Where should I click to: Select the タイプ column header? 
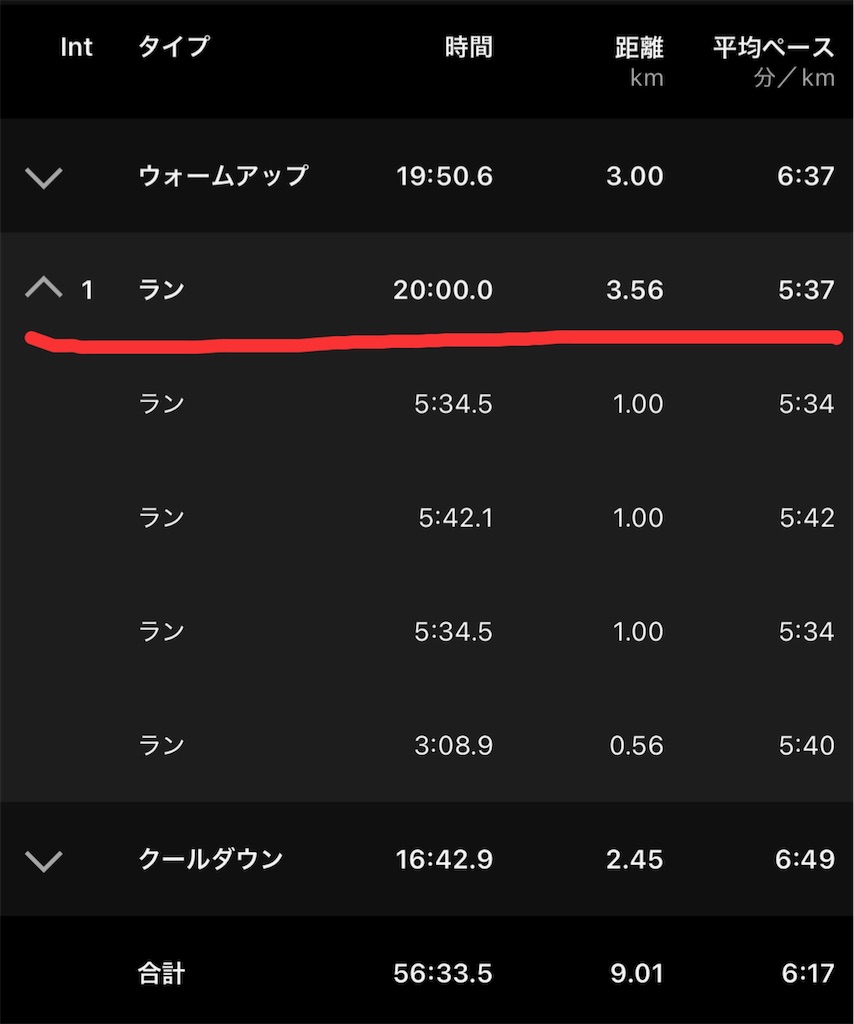[x=173, y=47]
